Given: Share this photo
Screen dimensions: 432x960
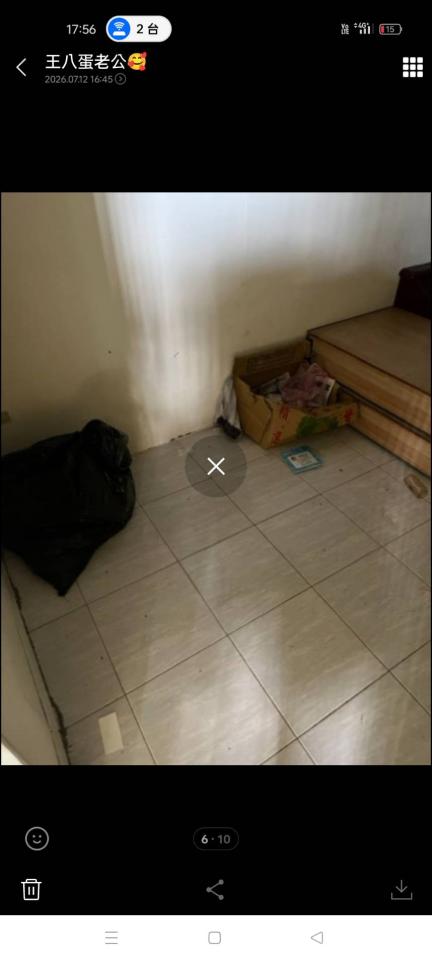Looking at the screenshot, I should 215,890.
